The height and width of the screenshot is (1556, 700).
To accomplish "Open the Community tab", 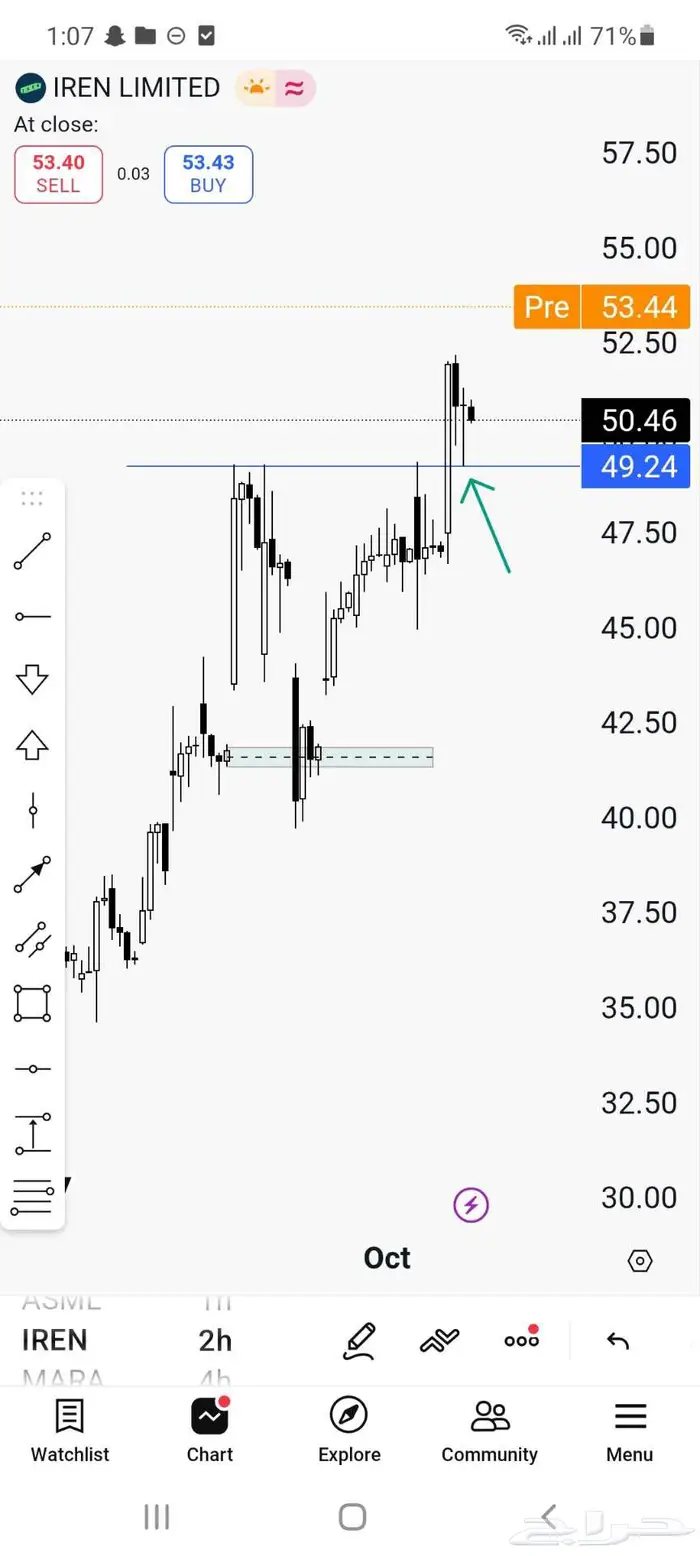I will pyautogui.click(x=489, y=1431).
